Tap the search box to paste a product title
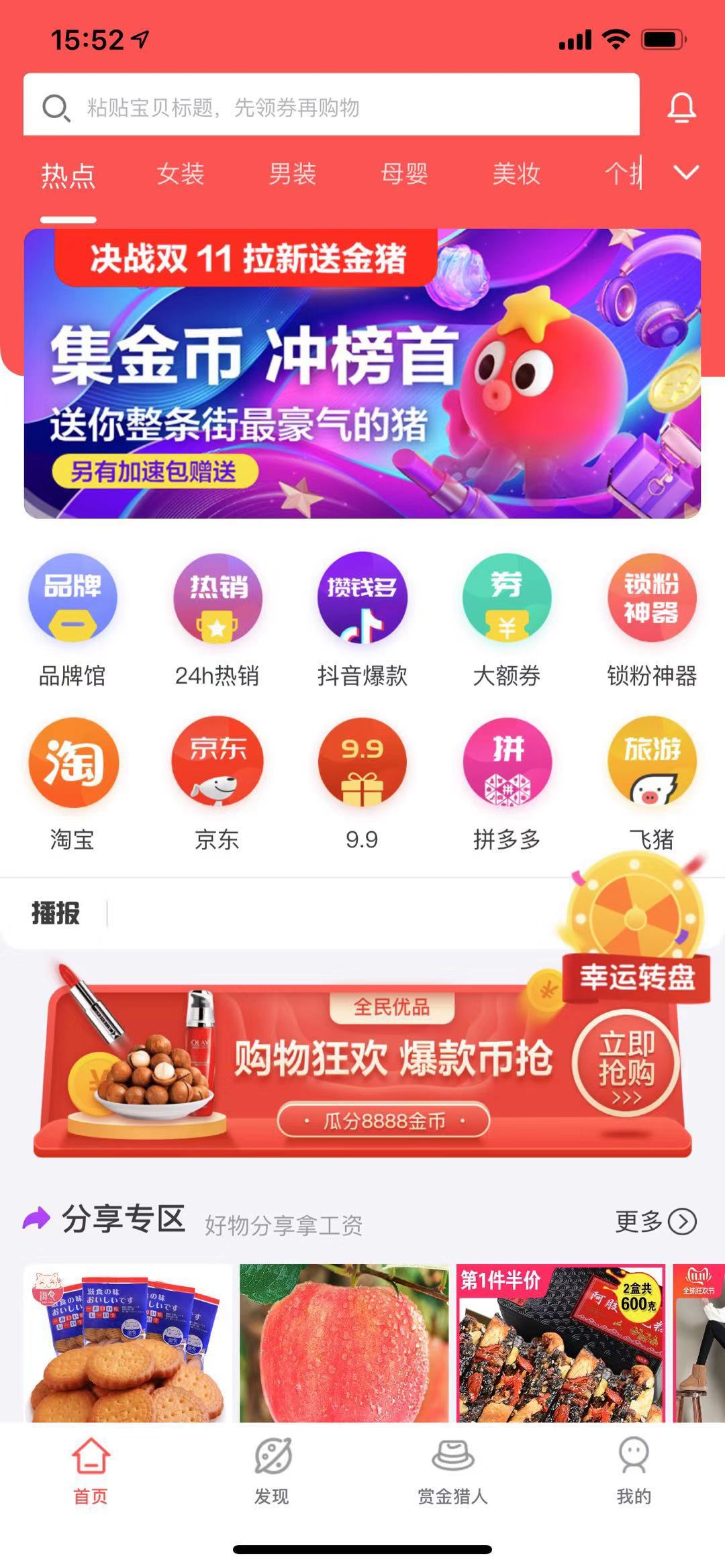This screenshot has width=725, height=1568. [331, 106]
